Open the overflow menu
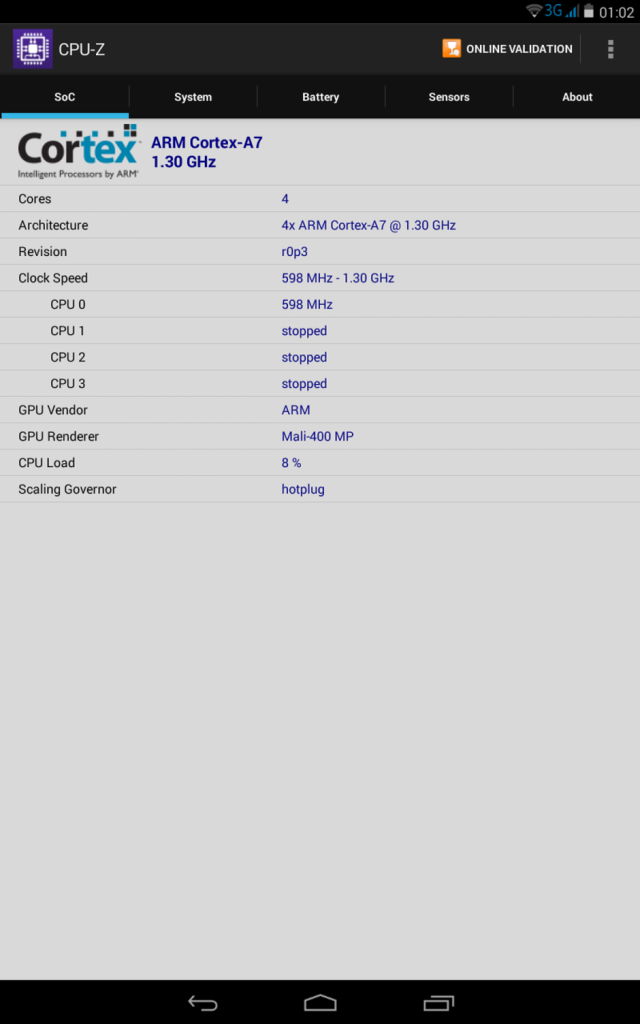 pyautogui.click(x=610, y=49)
